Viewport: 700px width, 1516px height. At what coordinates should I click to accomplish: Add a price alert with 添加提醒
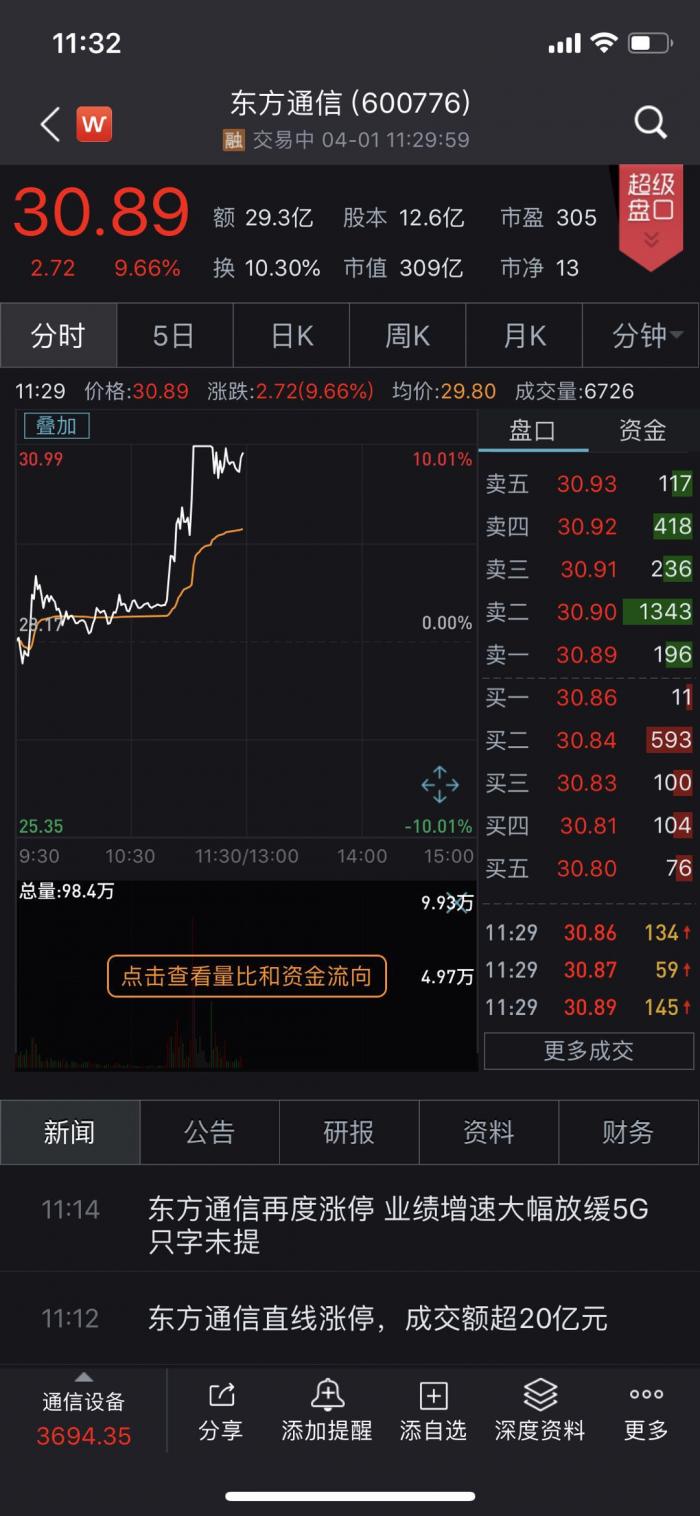(327, 1411)
